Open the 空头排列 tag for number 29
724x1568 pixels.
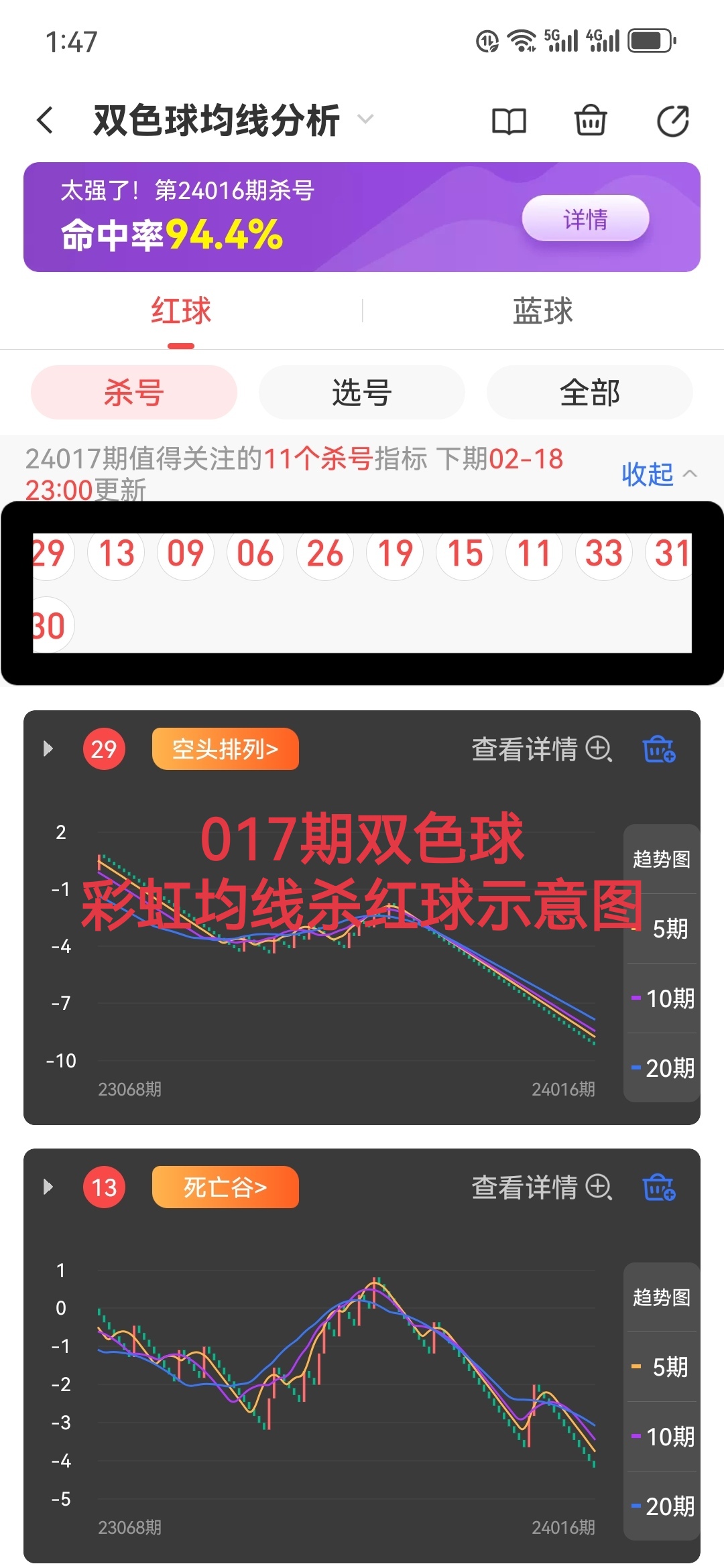coord(225,749)
